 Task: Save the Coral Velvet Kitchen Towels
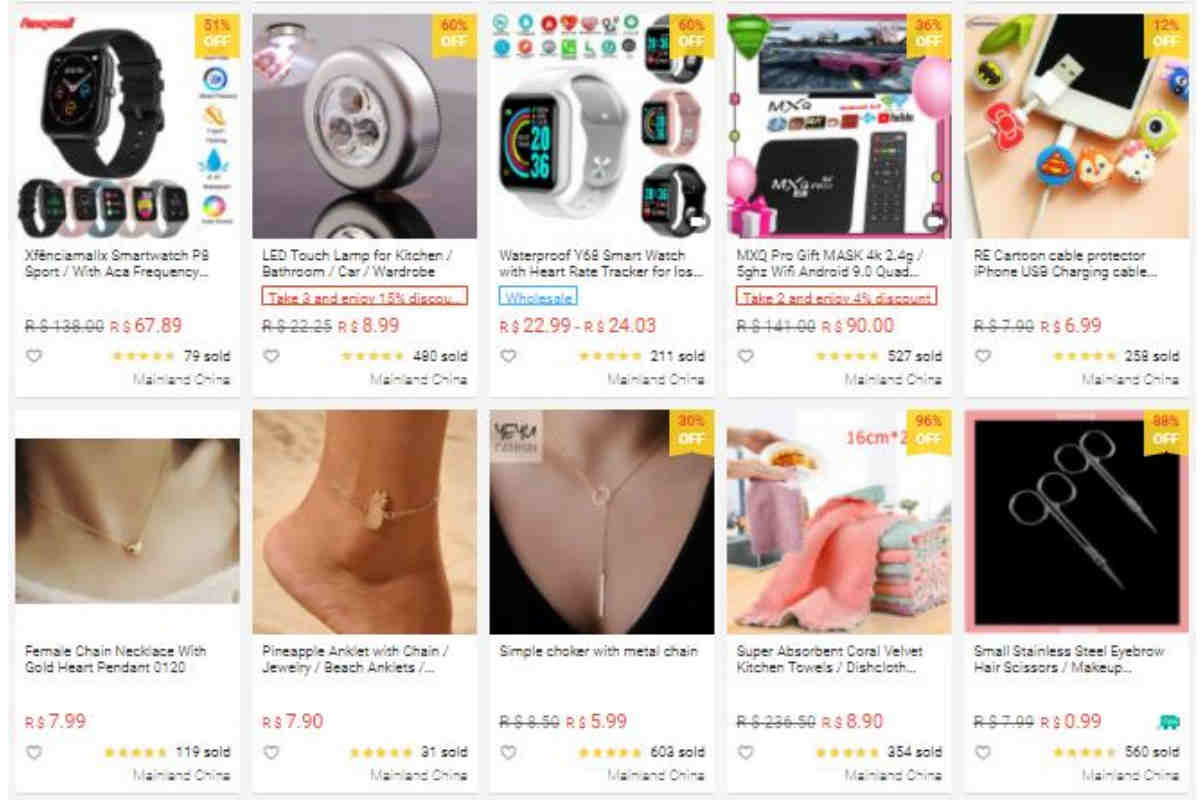point(745,752)
